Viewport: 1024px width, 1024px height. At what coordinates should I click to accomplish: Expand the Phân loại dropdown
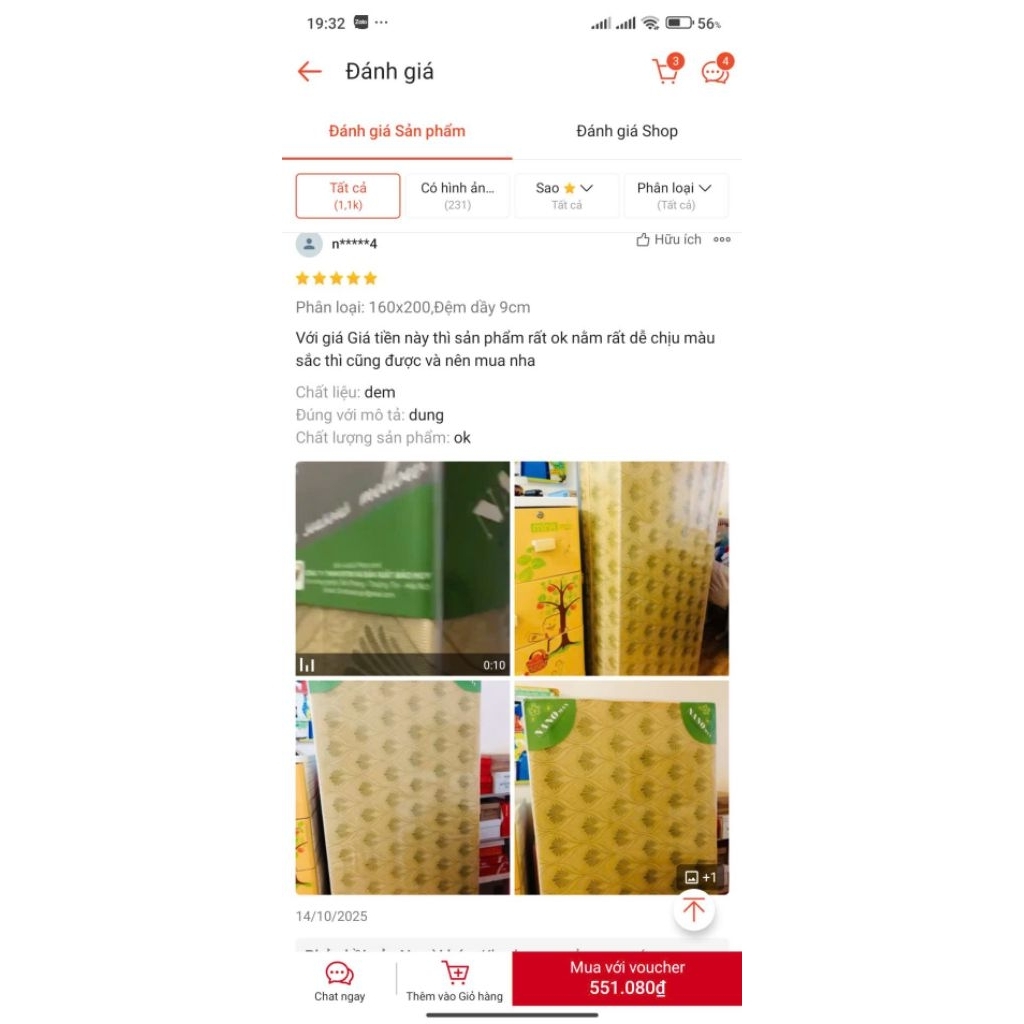[x=676, y=196]
